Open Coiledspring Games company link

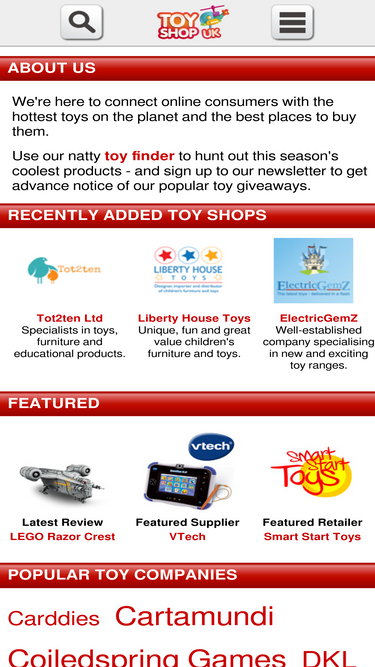click(x=147, y=657)
